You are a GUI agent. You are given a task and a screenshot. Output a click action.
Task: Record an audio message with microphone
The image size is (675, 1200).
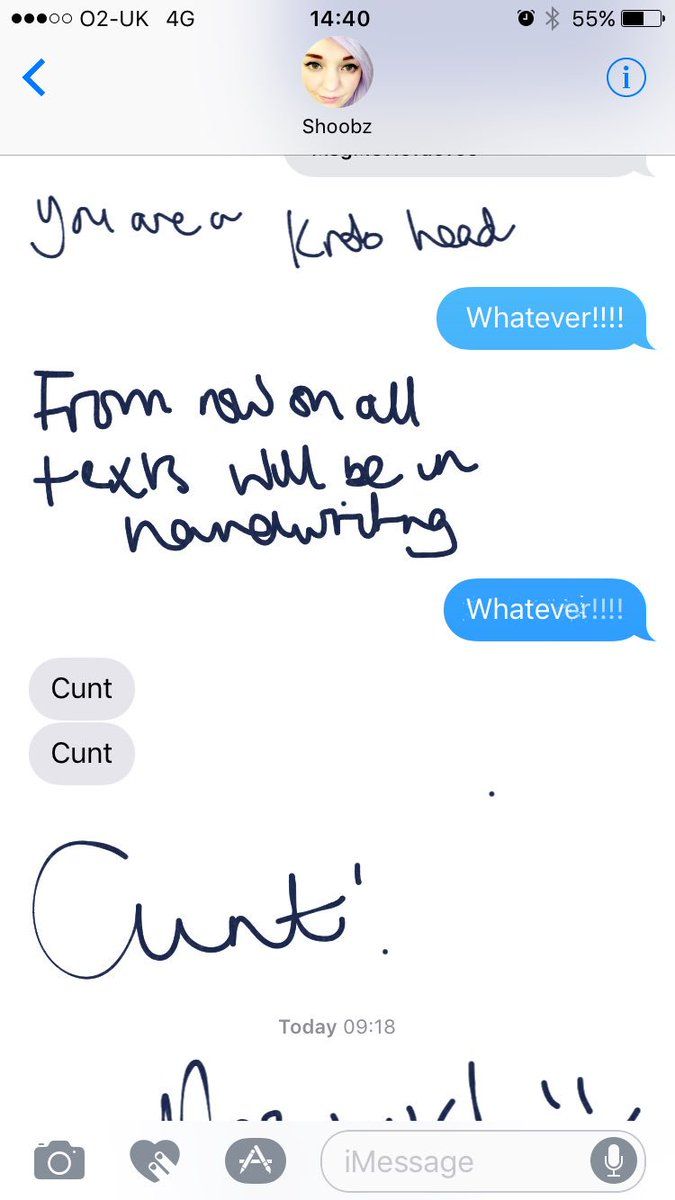click(x=613, y=1162)
